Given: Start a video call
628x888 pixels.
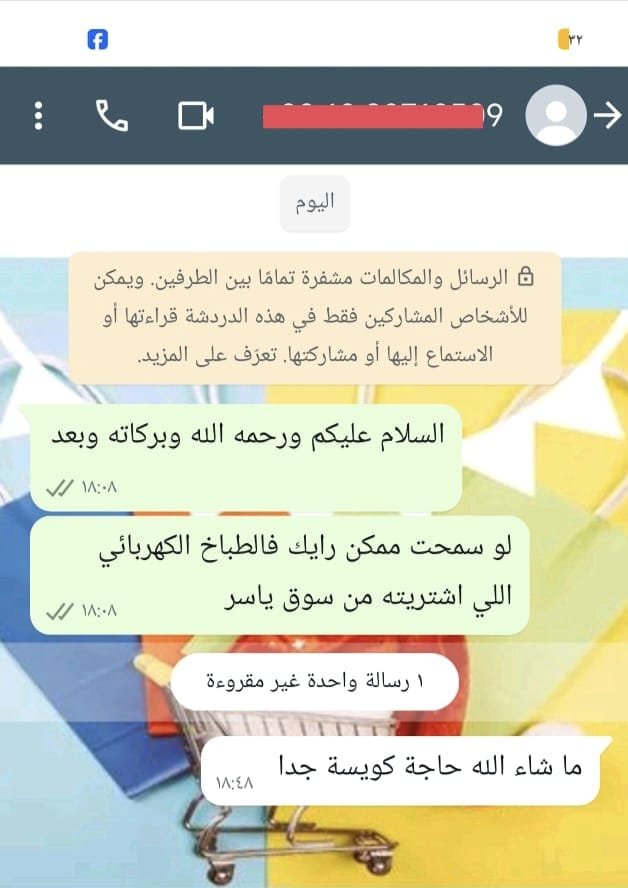Looking at the screenshot, I should (196, 116).
